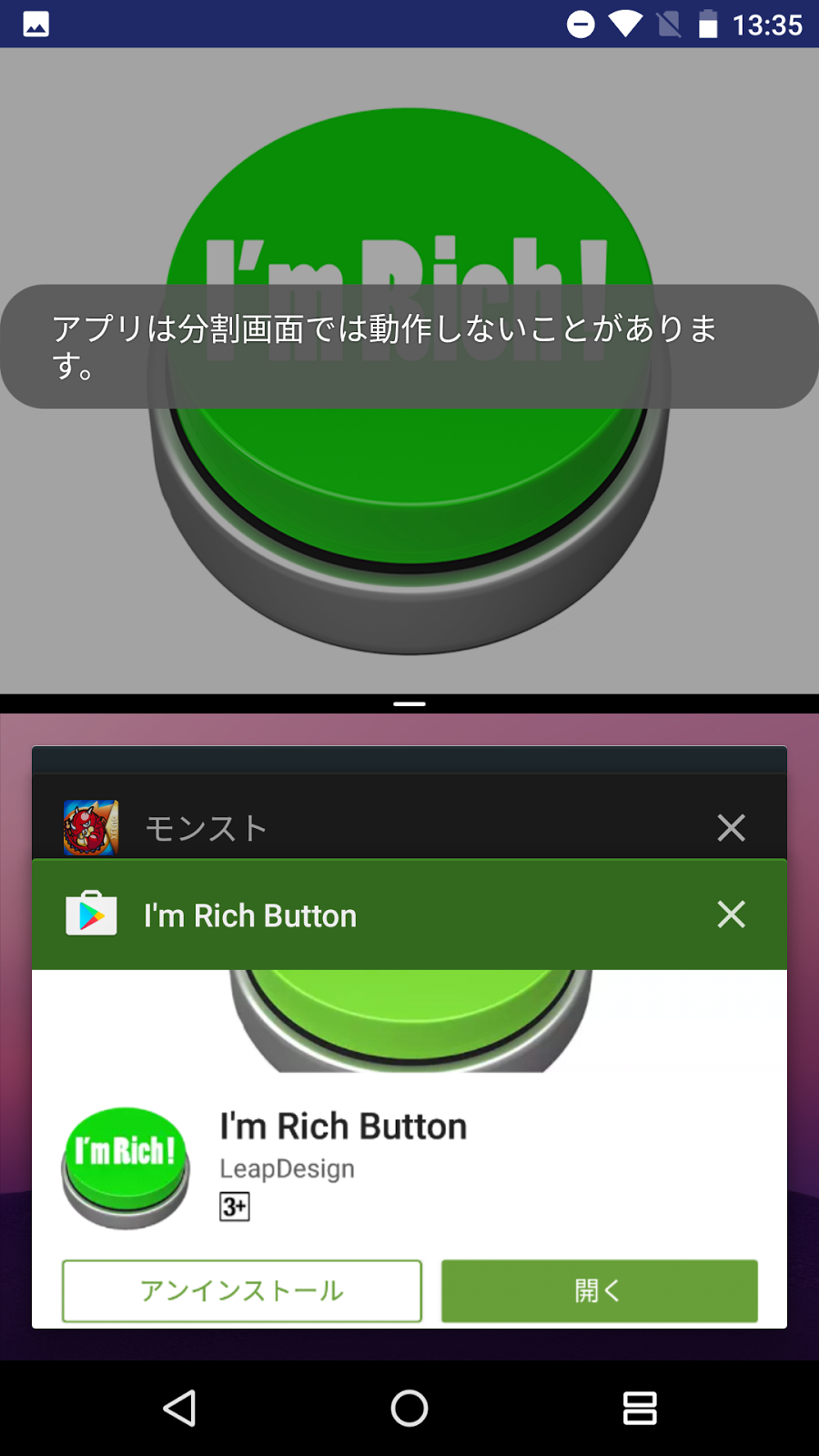Viewport: 819px width, 1456px height.
Task: Tap the アンインストール button
Action: [x=242, y=1290]
